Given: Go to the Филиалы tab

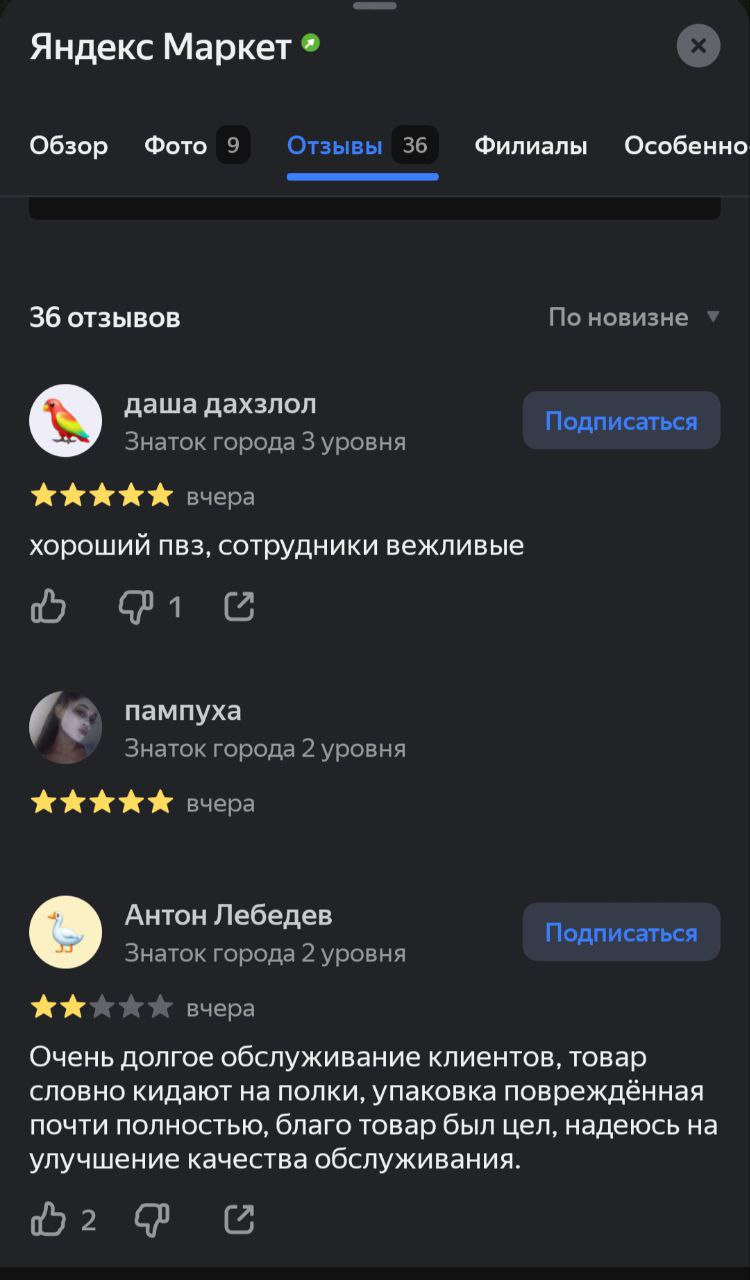Looking at the screenshot, I should click(531, 146).
